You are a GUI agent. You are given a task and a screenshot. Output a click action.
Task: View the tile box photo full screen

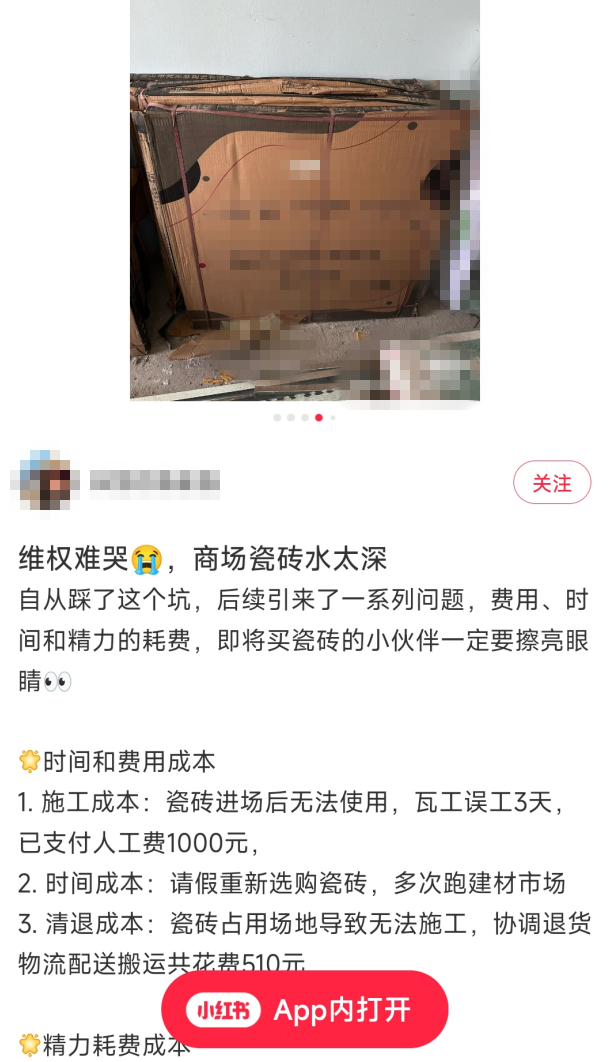pos(304,200)
